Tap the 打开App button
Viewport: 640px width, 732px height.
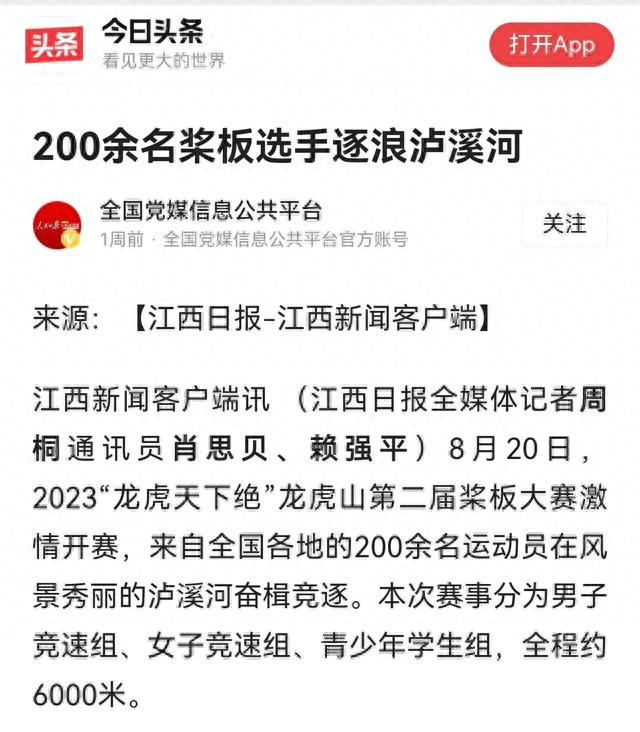551,45
